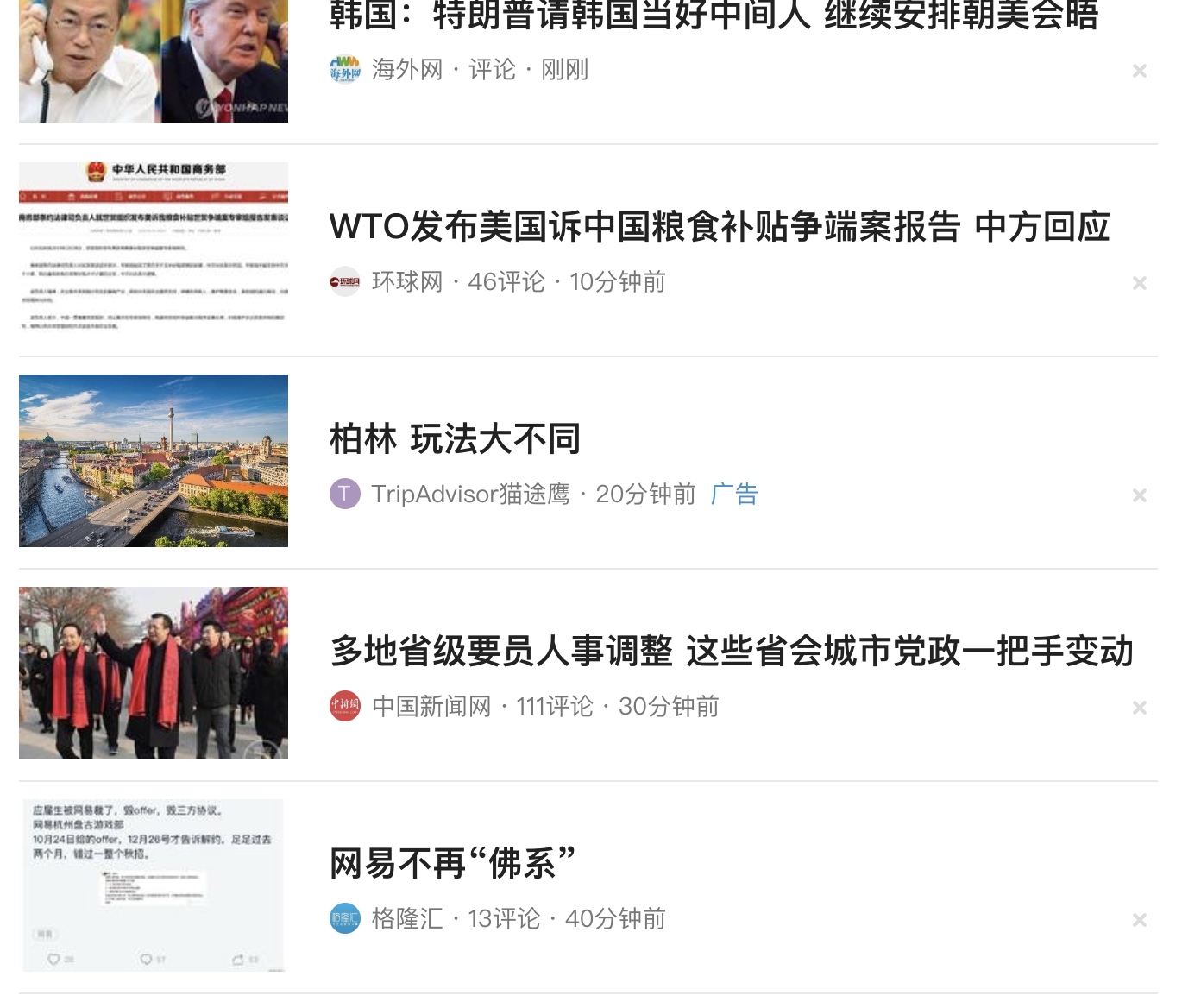Dismiss the 环球网 WTO article
This screenshot has width=1182, height=1008.
(x=1139, y=283)
